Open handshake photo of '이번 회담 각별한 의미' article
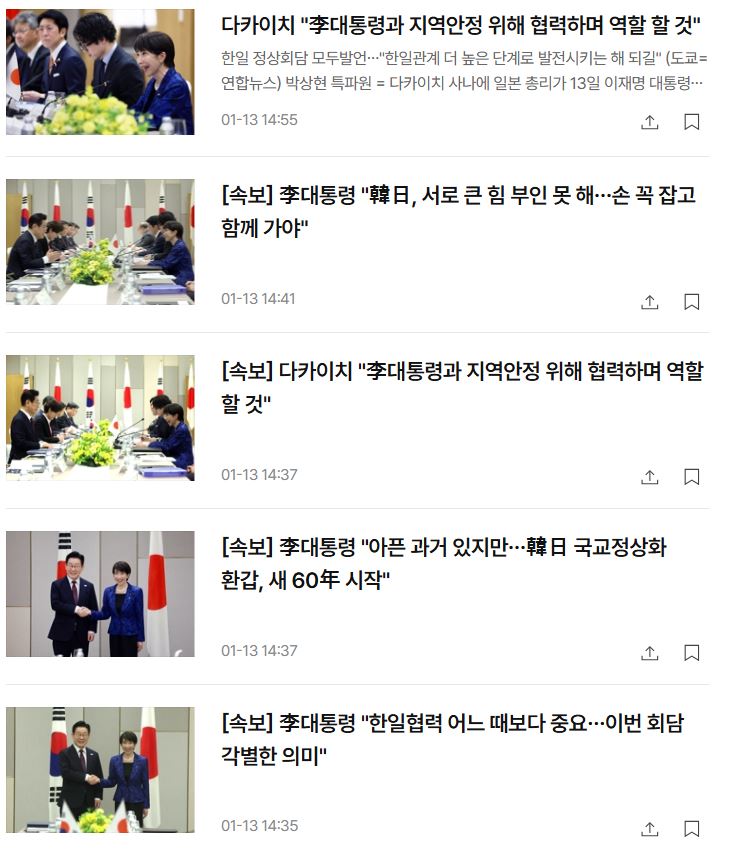Screen dimensions: 737x860 coord(100,770)
